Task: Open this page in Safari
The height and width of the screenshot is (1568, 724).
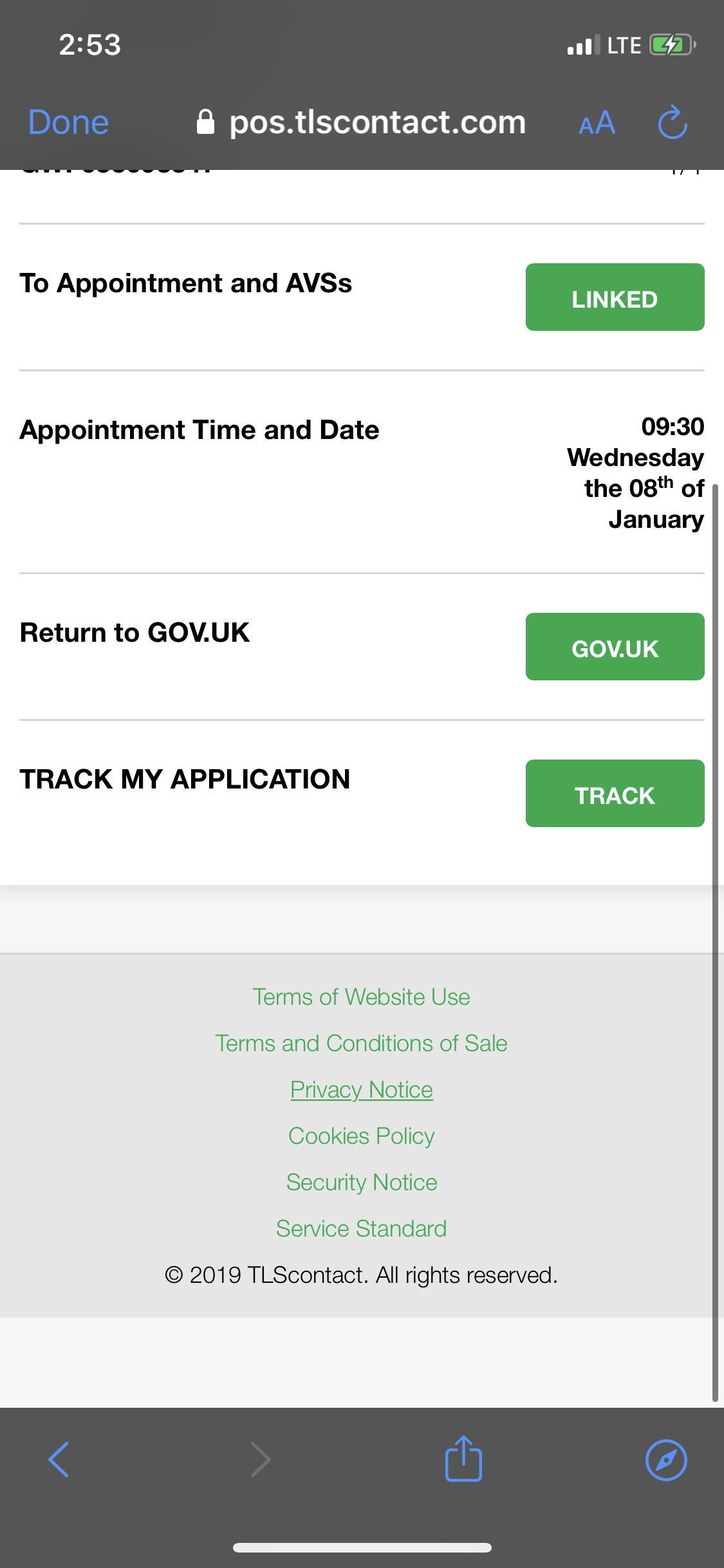Action: pos(666,1460)
